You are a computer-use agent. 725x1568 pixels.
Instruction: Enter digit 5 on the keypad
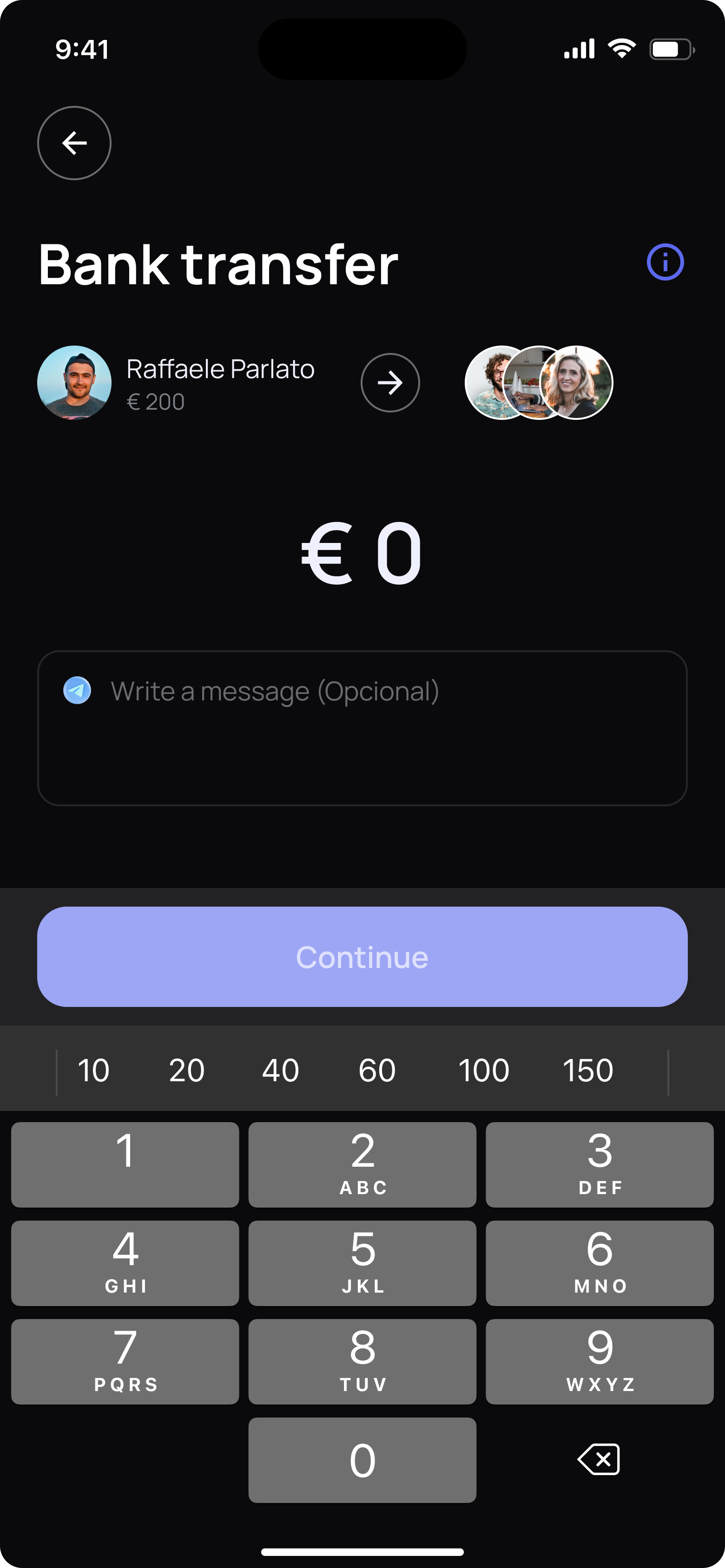pyautogui.click(x=362, y=1262)
